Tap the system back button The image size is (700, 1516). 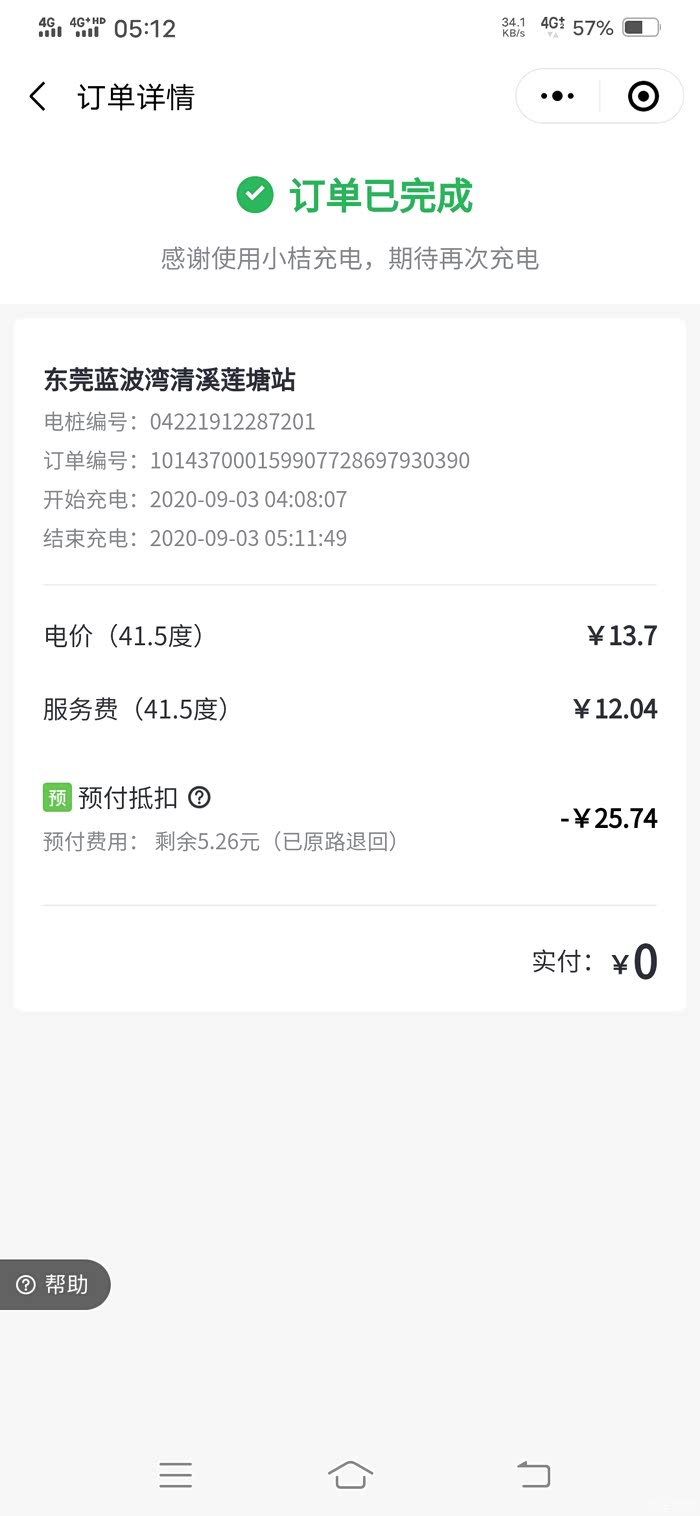[533, 1474]
